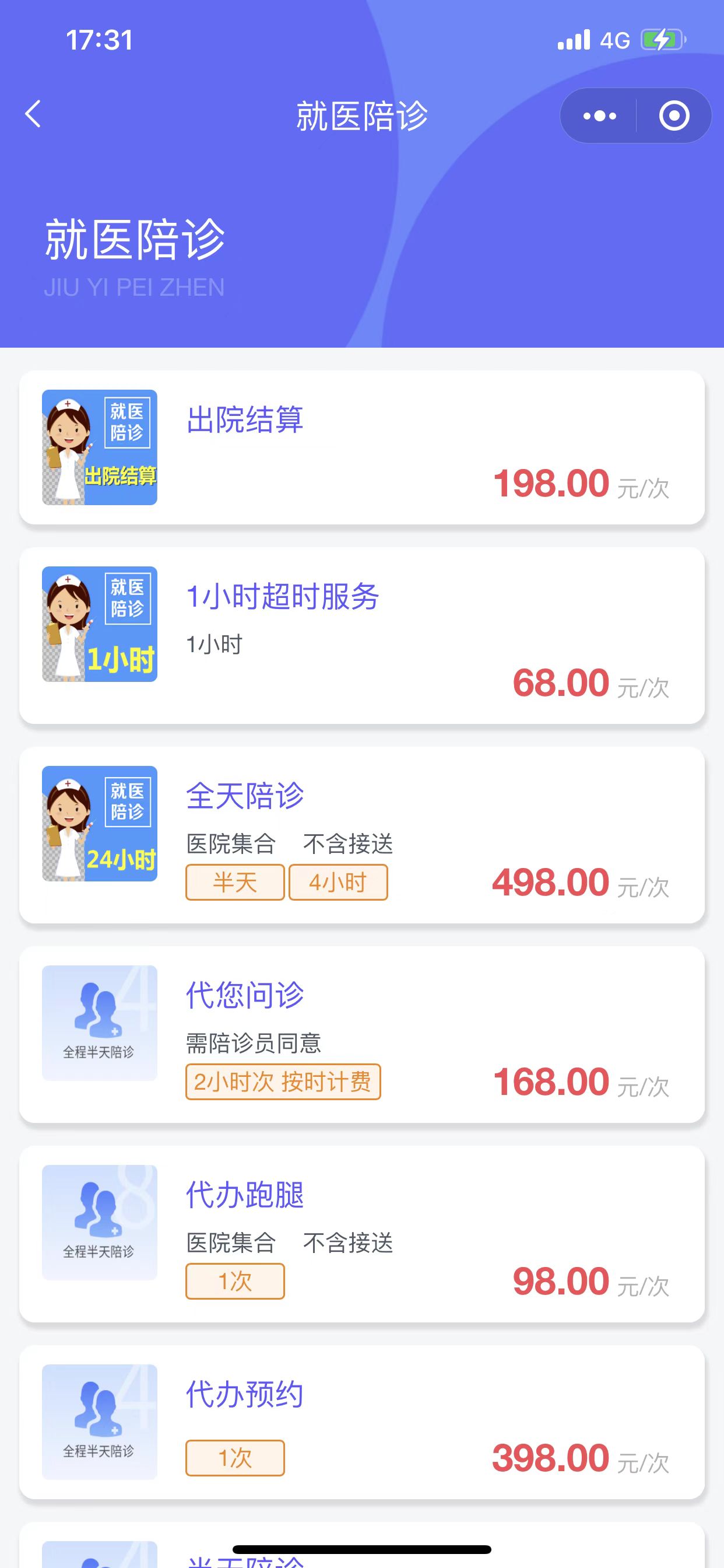Close the mini program with the circle button
724x1568 pixels.
point(674,116)
